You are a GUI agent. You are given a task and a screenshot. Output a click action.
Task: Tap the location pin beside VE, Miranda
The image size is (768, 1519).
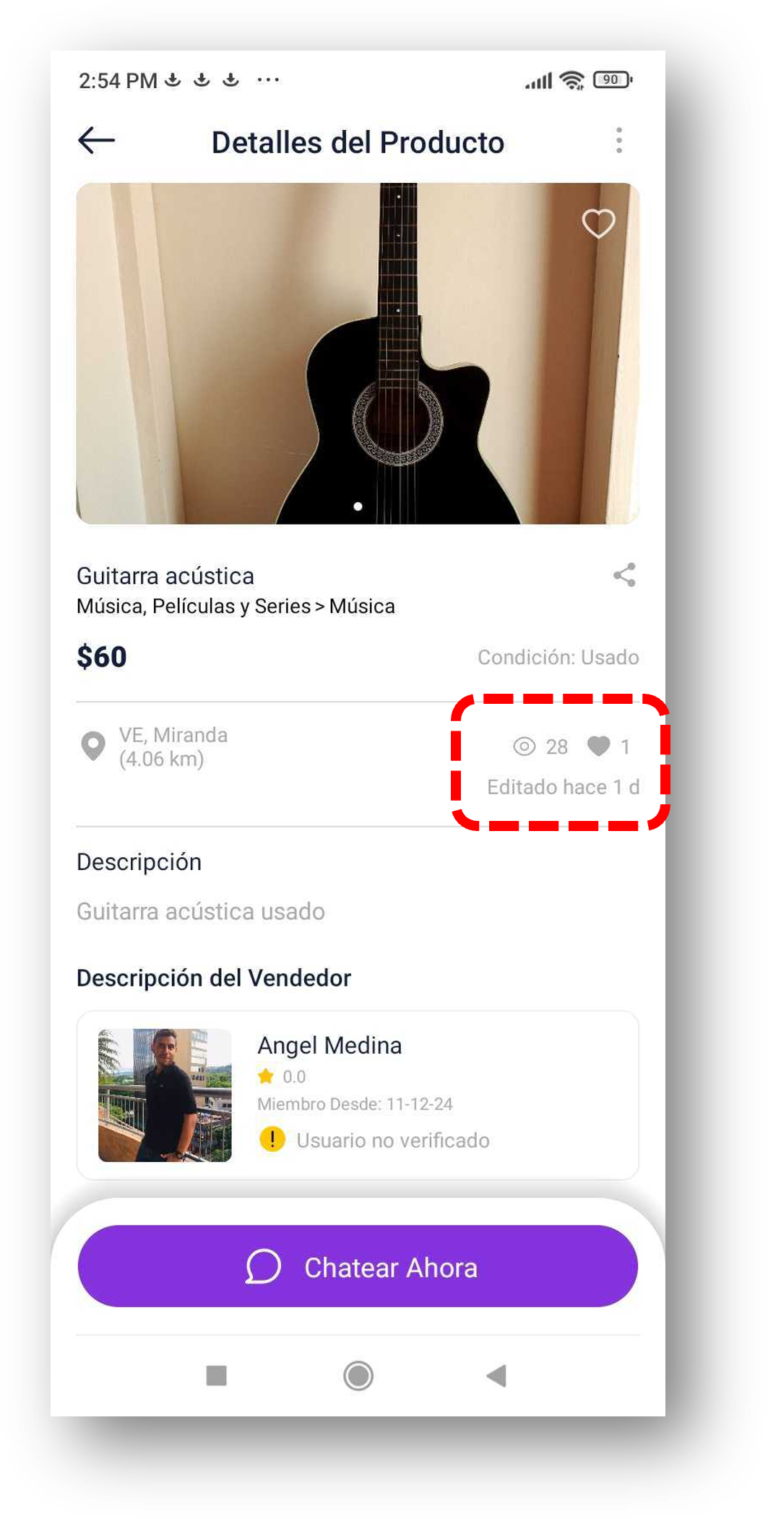point(93,746)
